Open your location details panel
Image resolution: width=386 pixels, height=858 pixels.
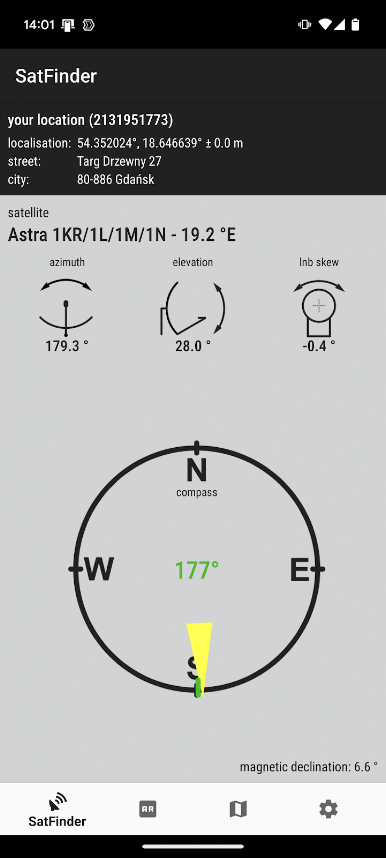click(193, 149)
